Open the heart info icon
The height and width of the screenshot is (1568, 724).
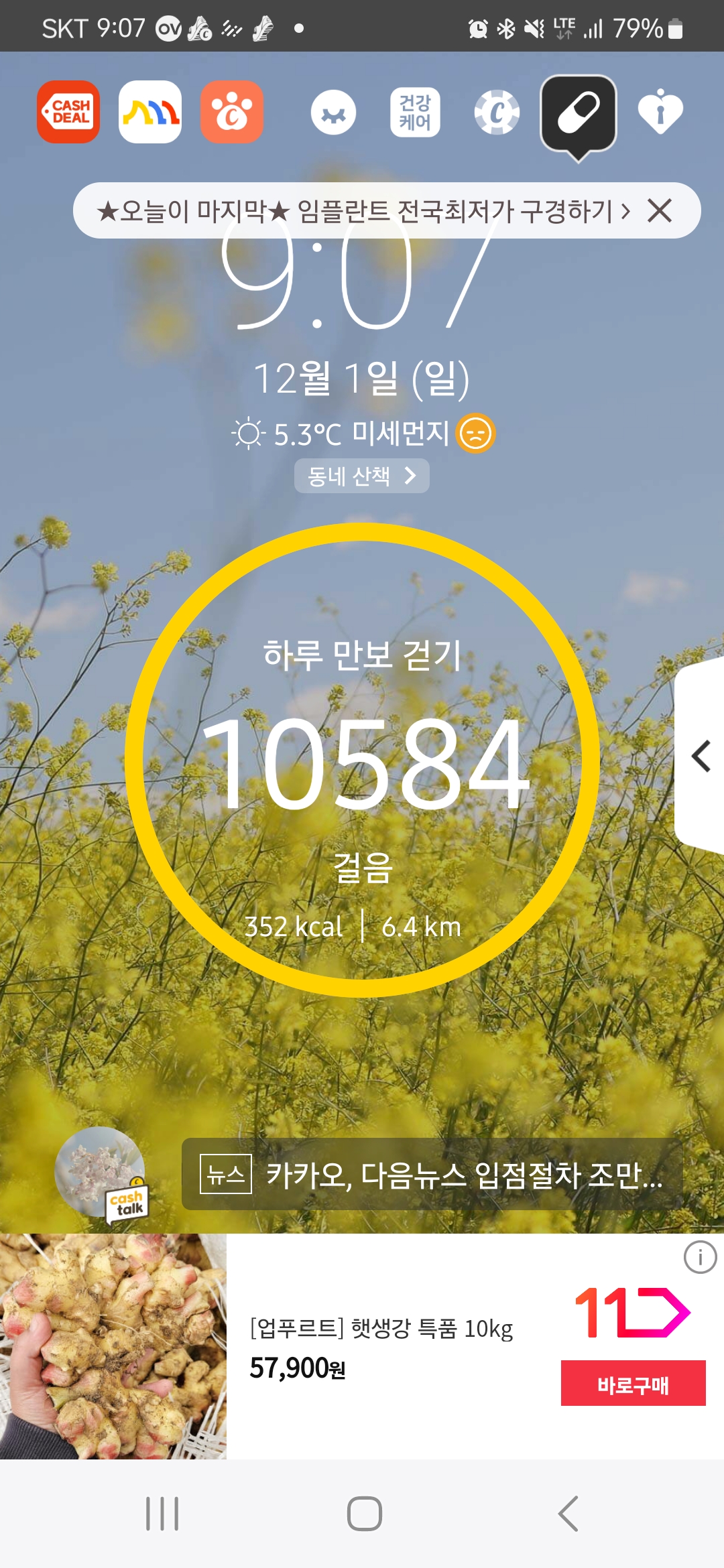(x=660, y=112)
